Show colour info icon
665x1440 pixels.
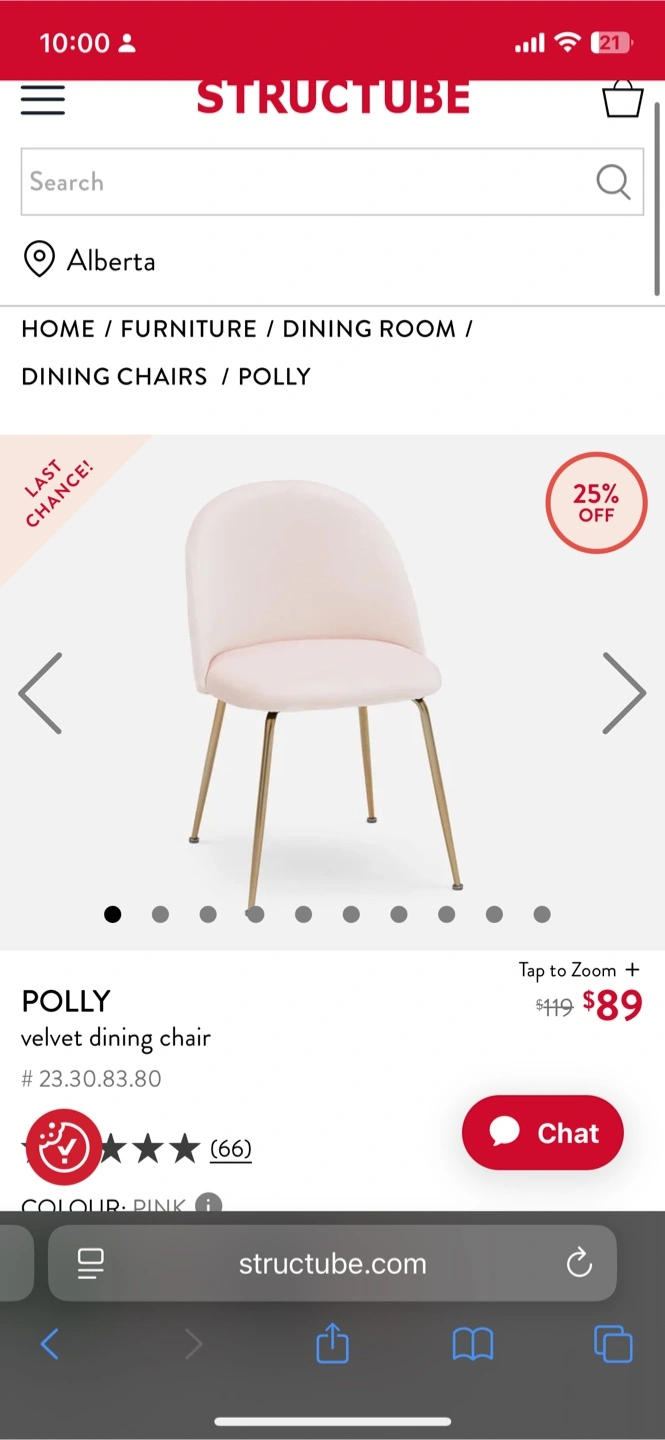(208, 1204)
